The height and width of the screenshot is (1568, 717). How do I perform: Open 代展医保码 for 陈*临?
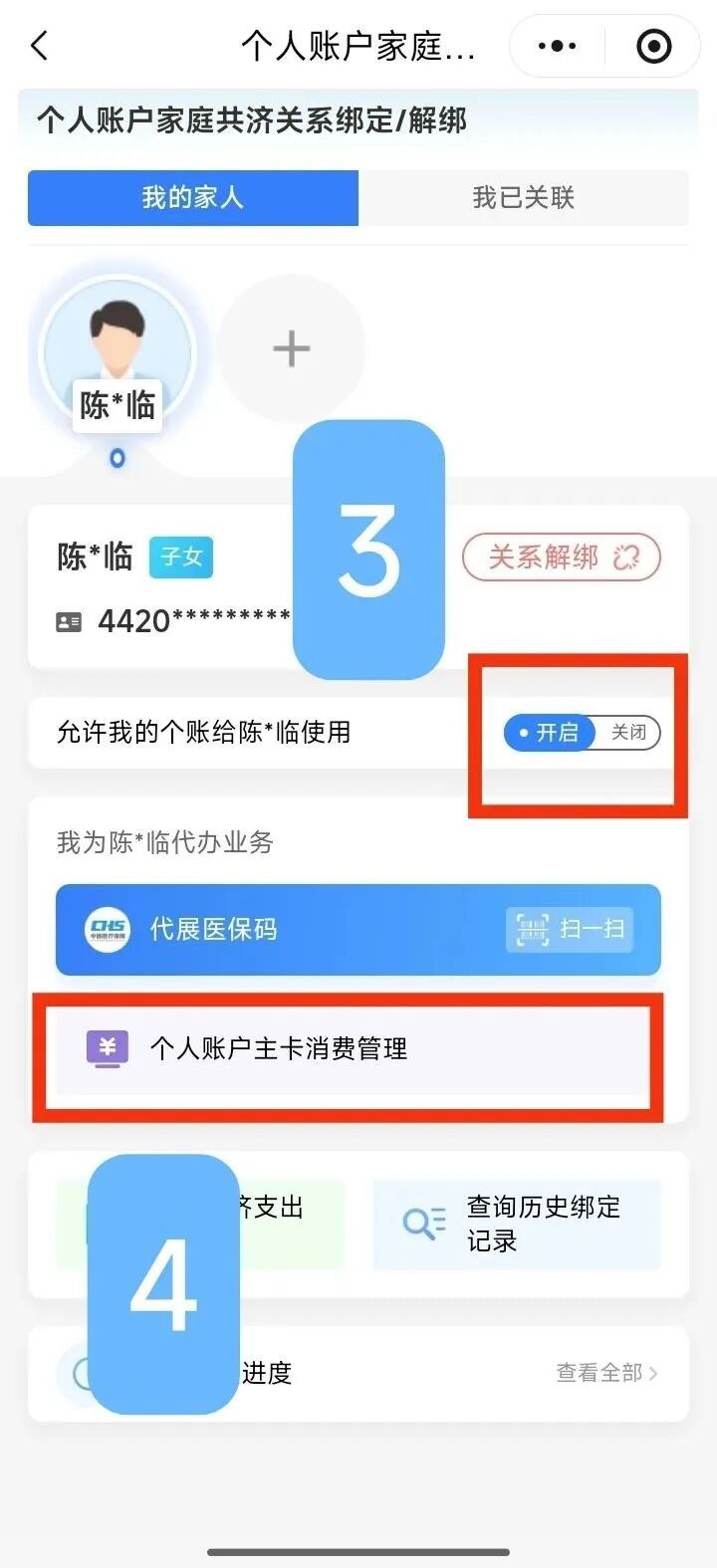(x=279, y=929)
